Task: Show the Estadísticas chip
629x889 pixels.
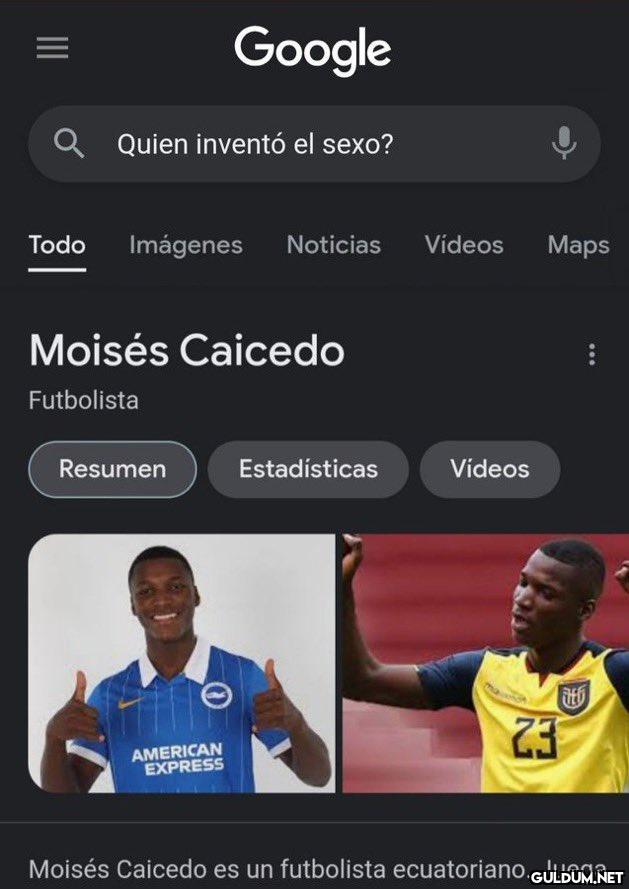Action: [308, 469]
